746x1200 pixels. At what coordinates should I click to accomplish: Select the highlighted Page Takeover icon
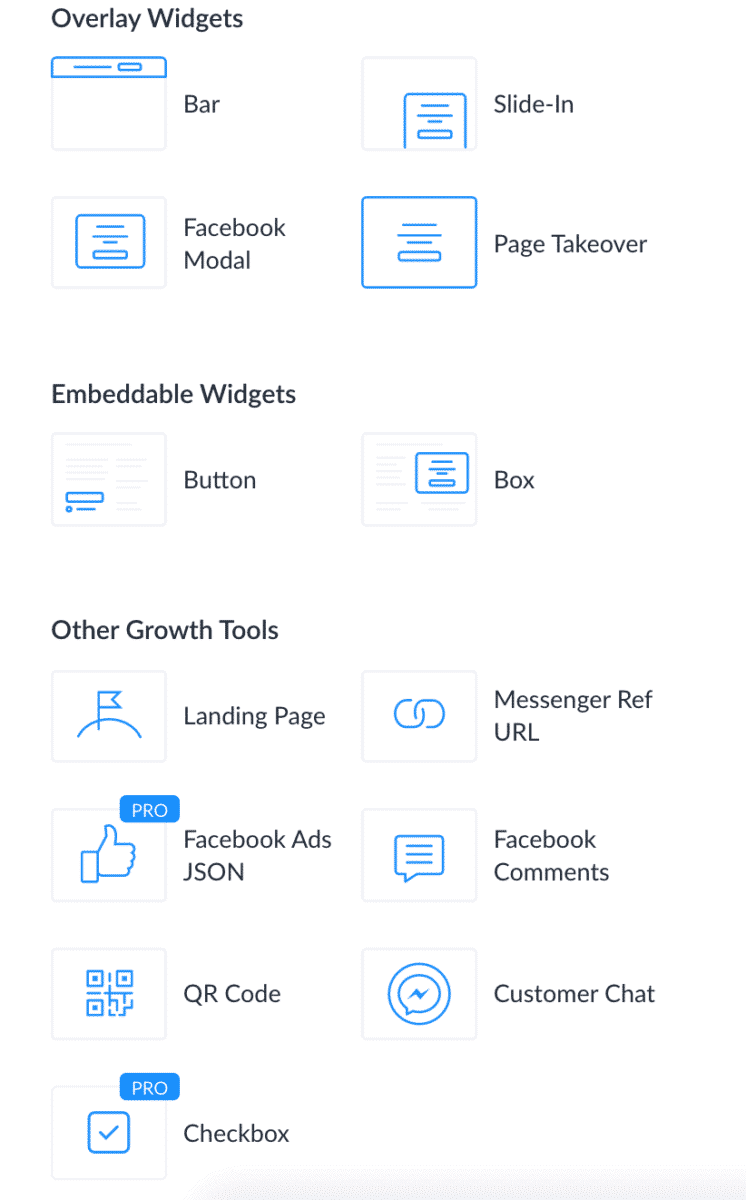[419, 242]
